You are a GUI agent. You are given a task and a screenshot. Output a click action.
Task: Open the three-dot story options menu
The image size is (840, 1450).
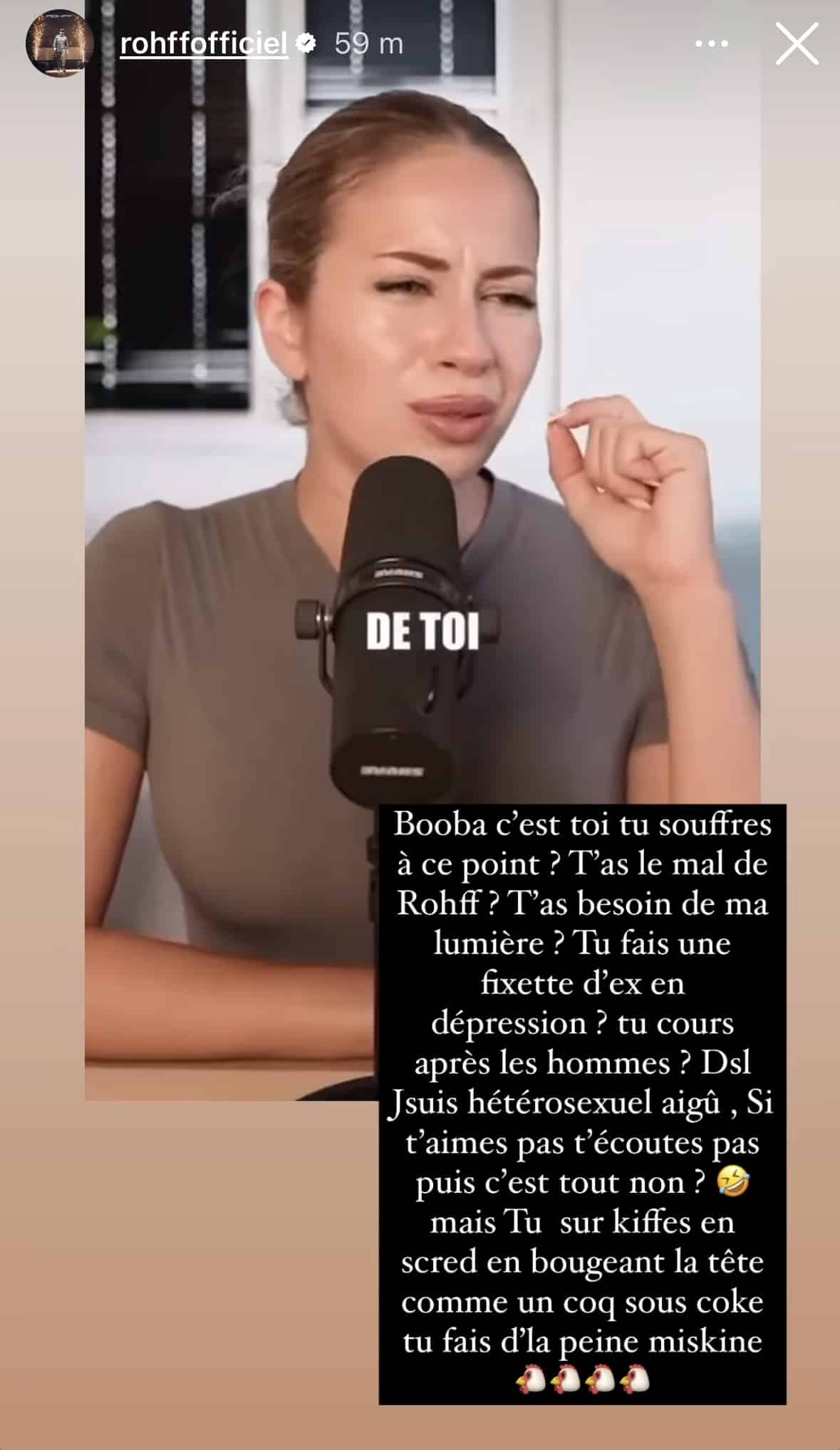(x=711, y=44)
